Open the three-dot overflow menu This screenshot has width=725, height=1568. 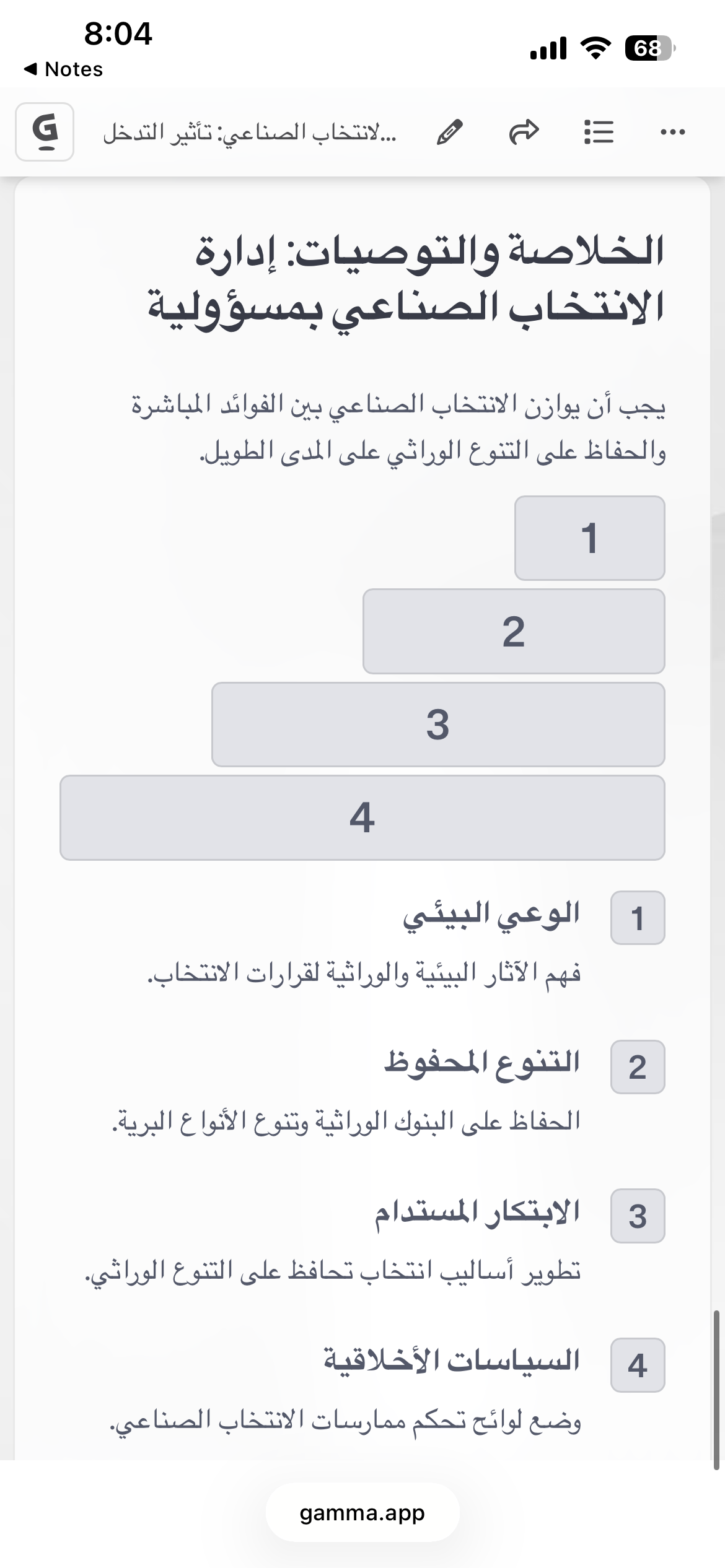point(673,132)
